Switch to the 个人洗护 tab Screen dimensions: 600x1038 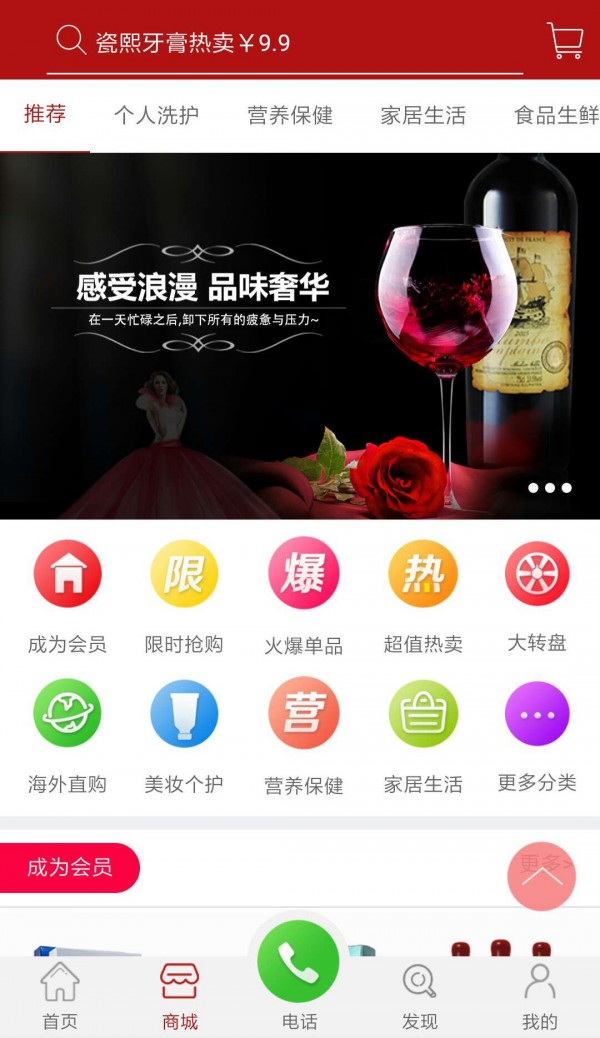pos(156,115)
